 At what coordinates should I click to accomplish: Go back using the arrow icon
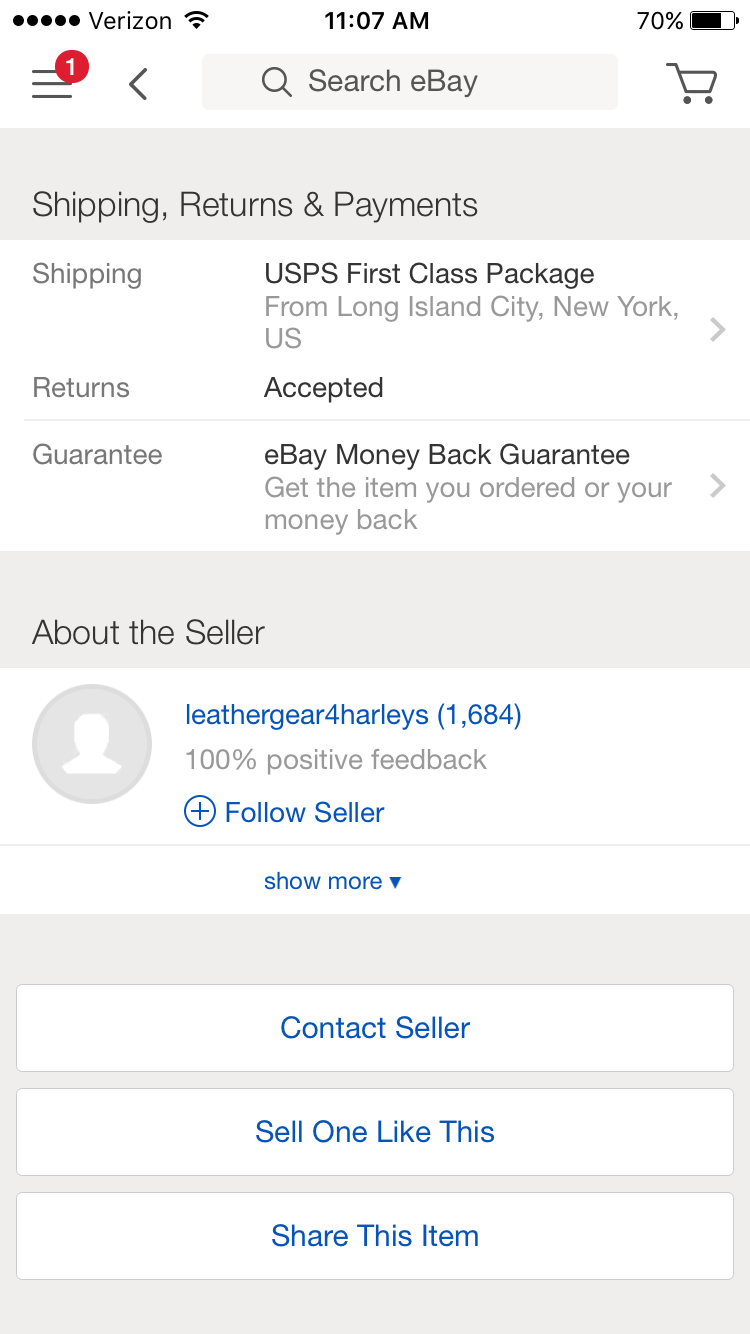coord(139,84)
